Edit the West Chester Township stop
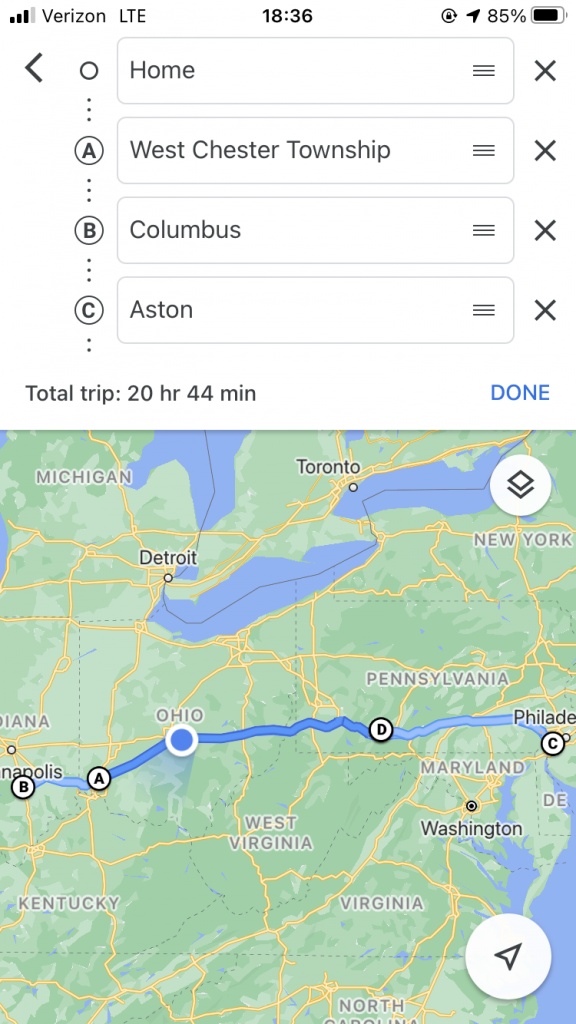 point(315,150)
